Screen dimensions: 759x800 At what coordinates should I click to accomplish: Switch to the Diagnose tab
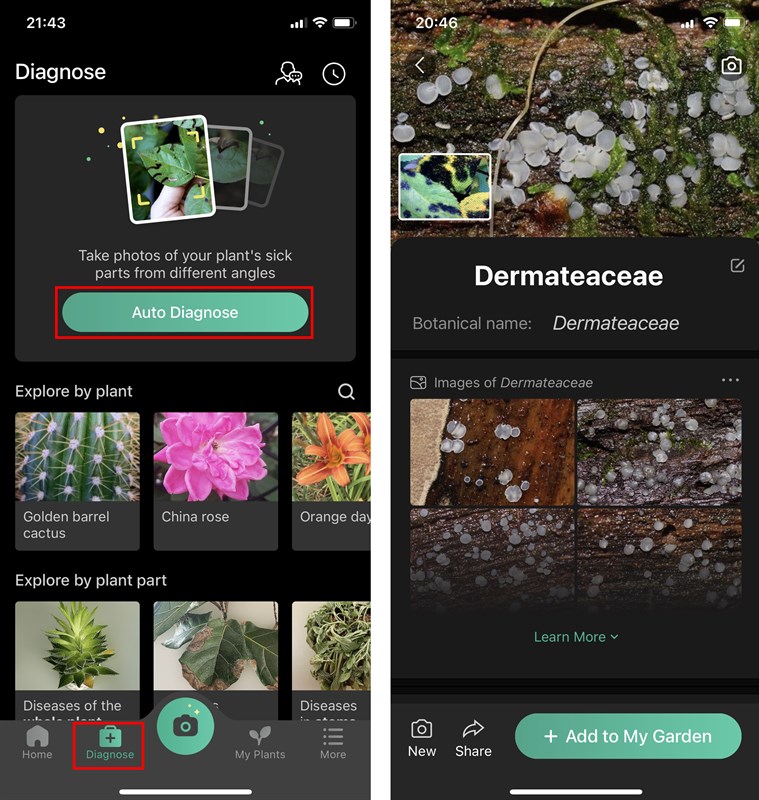tap(110, 743)
